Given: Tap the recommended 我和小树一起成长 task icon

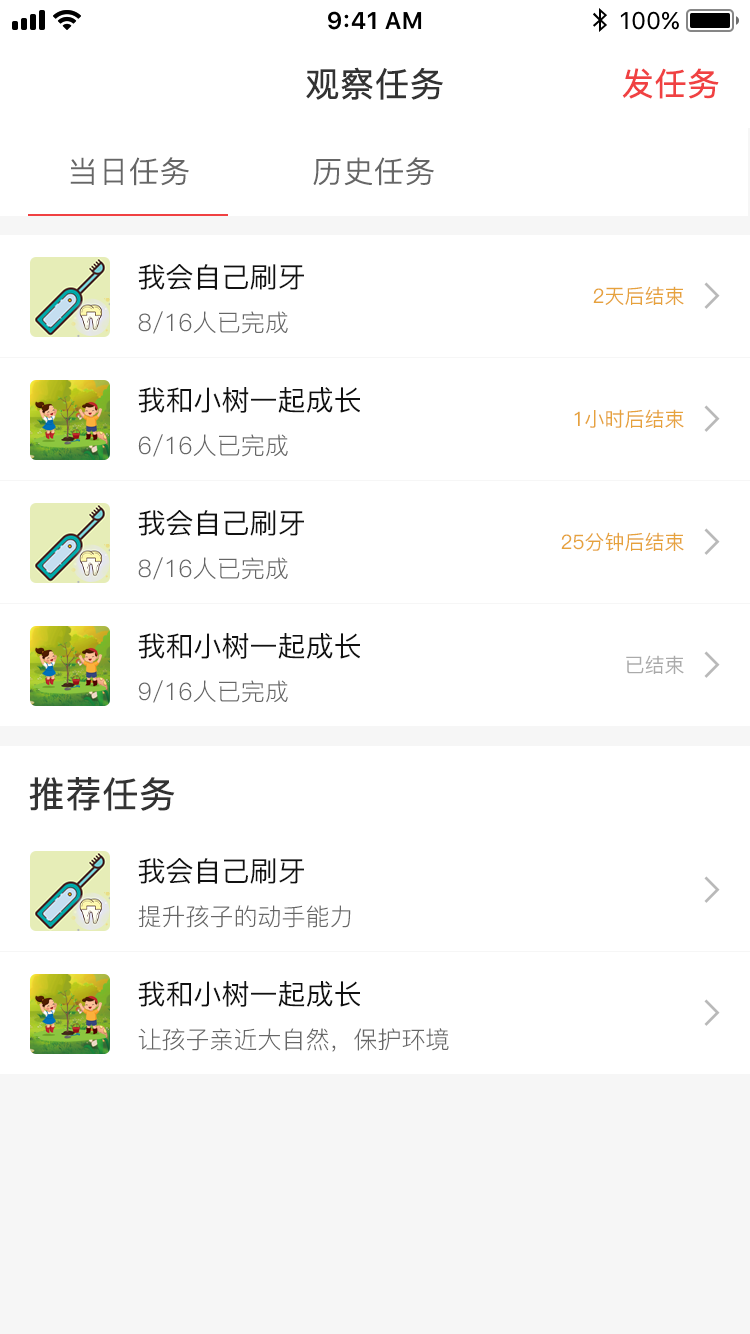Looking at the screenshot, I should tap(70, 1013).
